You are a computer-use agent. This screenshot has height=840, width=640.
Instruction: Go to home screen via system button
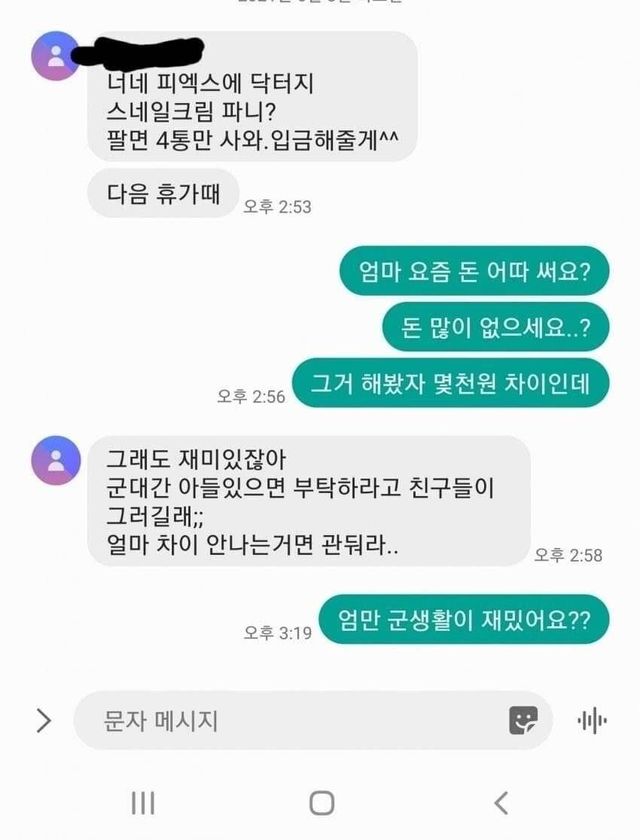pyautogui.click(x=321, y=801)
